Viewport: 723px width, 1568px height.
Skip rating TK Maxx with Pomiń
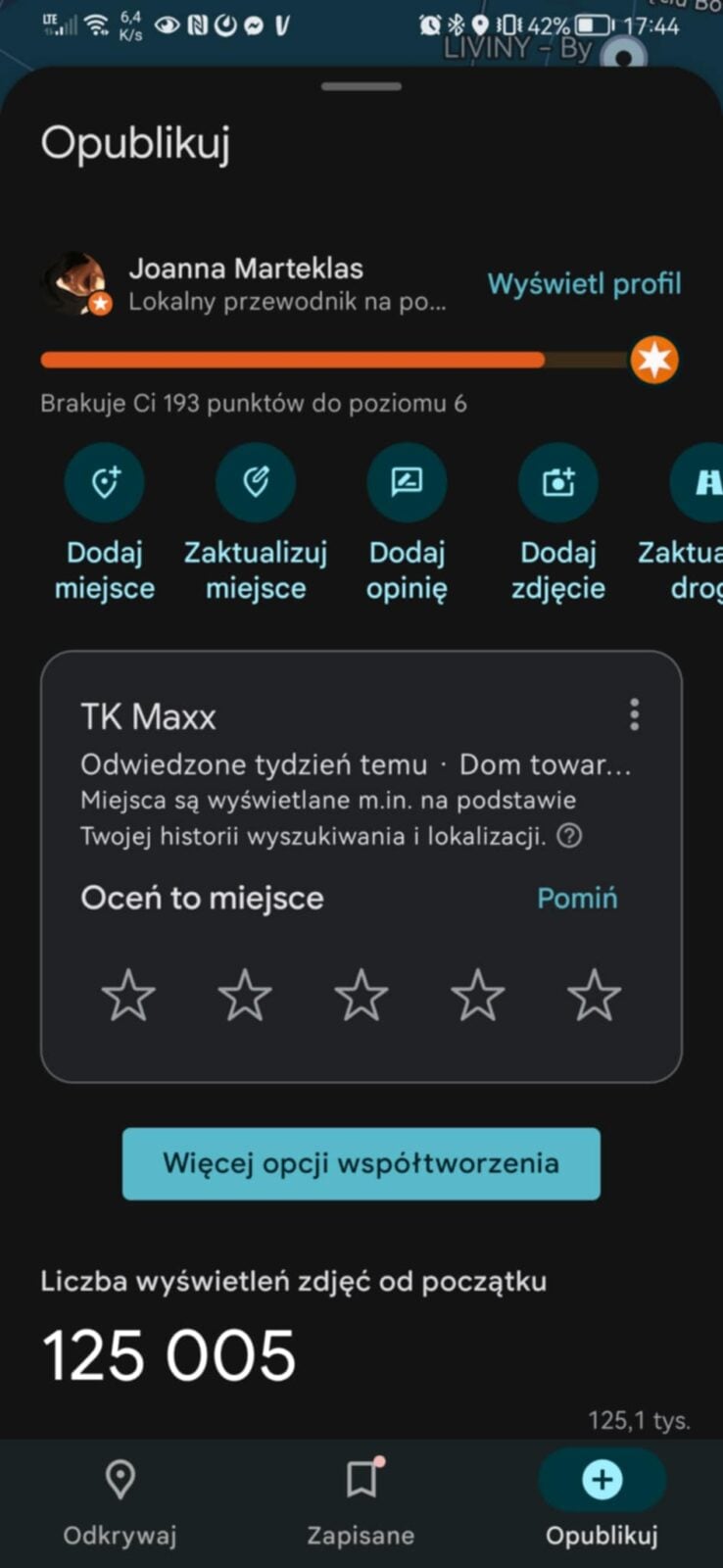(577, 898)
